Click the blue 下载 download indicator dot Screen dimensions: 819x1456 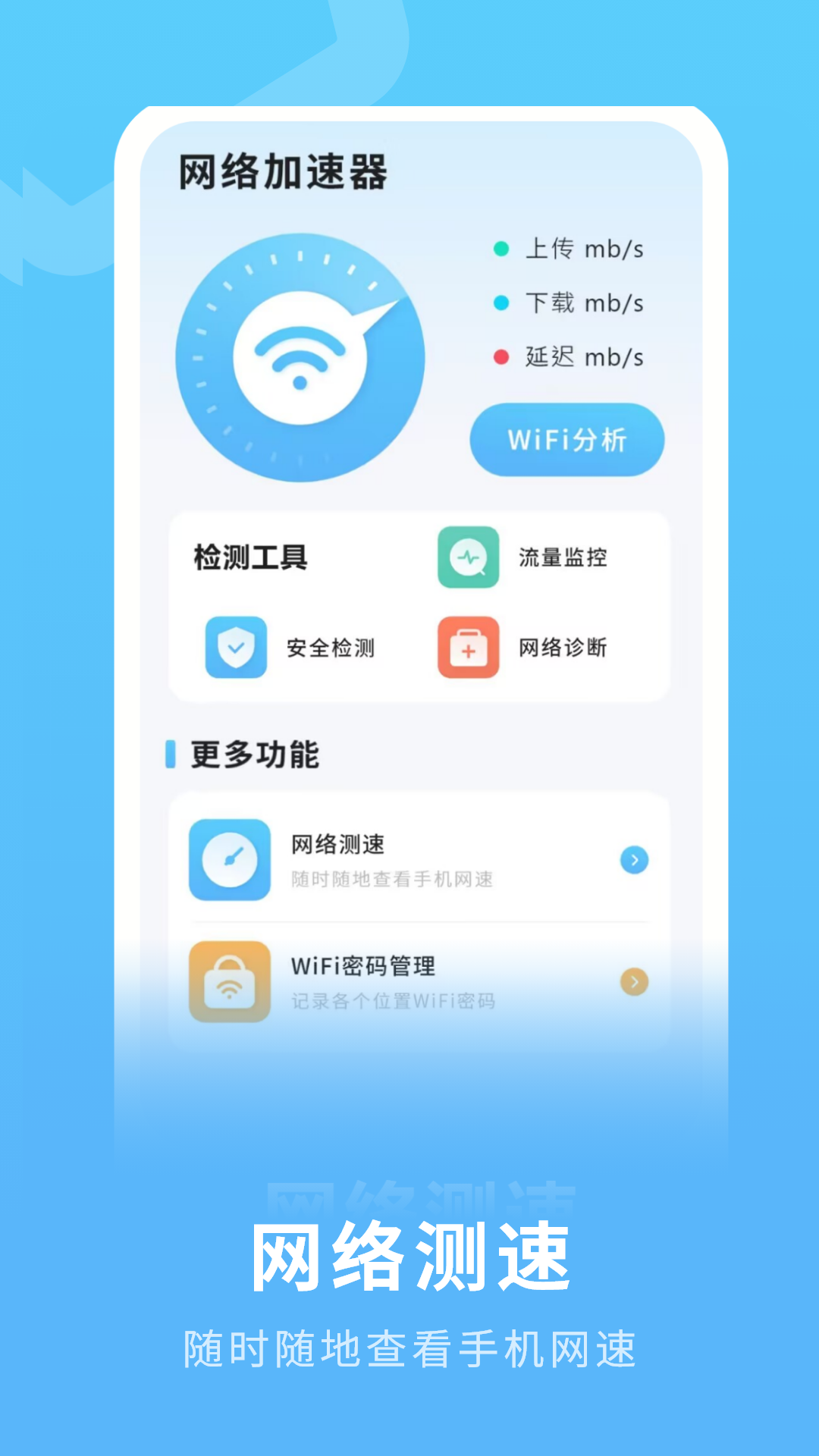click(x=500, y=302)
